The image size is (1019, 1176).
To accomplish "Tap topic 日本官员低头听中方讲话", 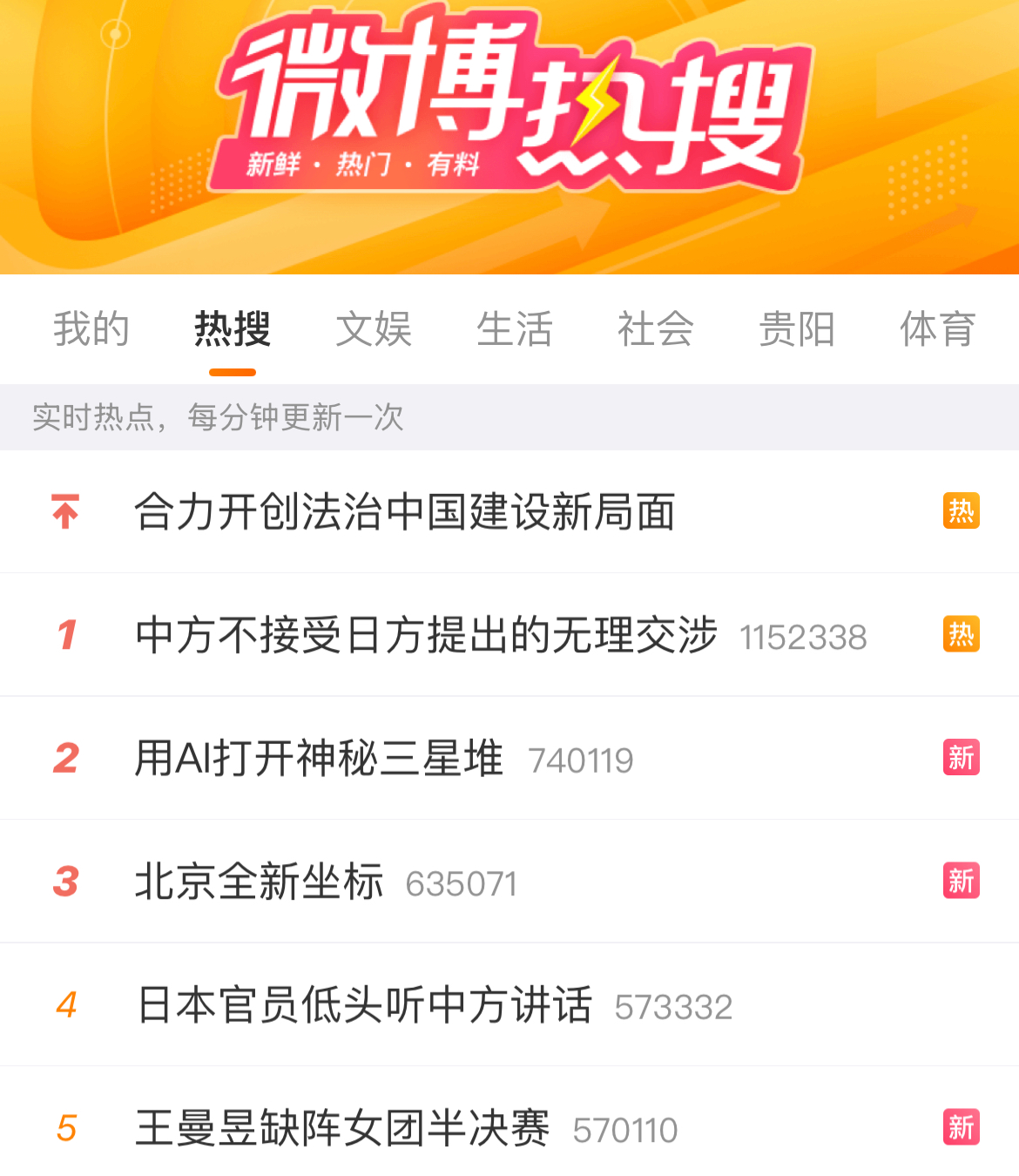I will pyautogui.click(x=365, y=1005).
